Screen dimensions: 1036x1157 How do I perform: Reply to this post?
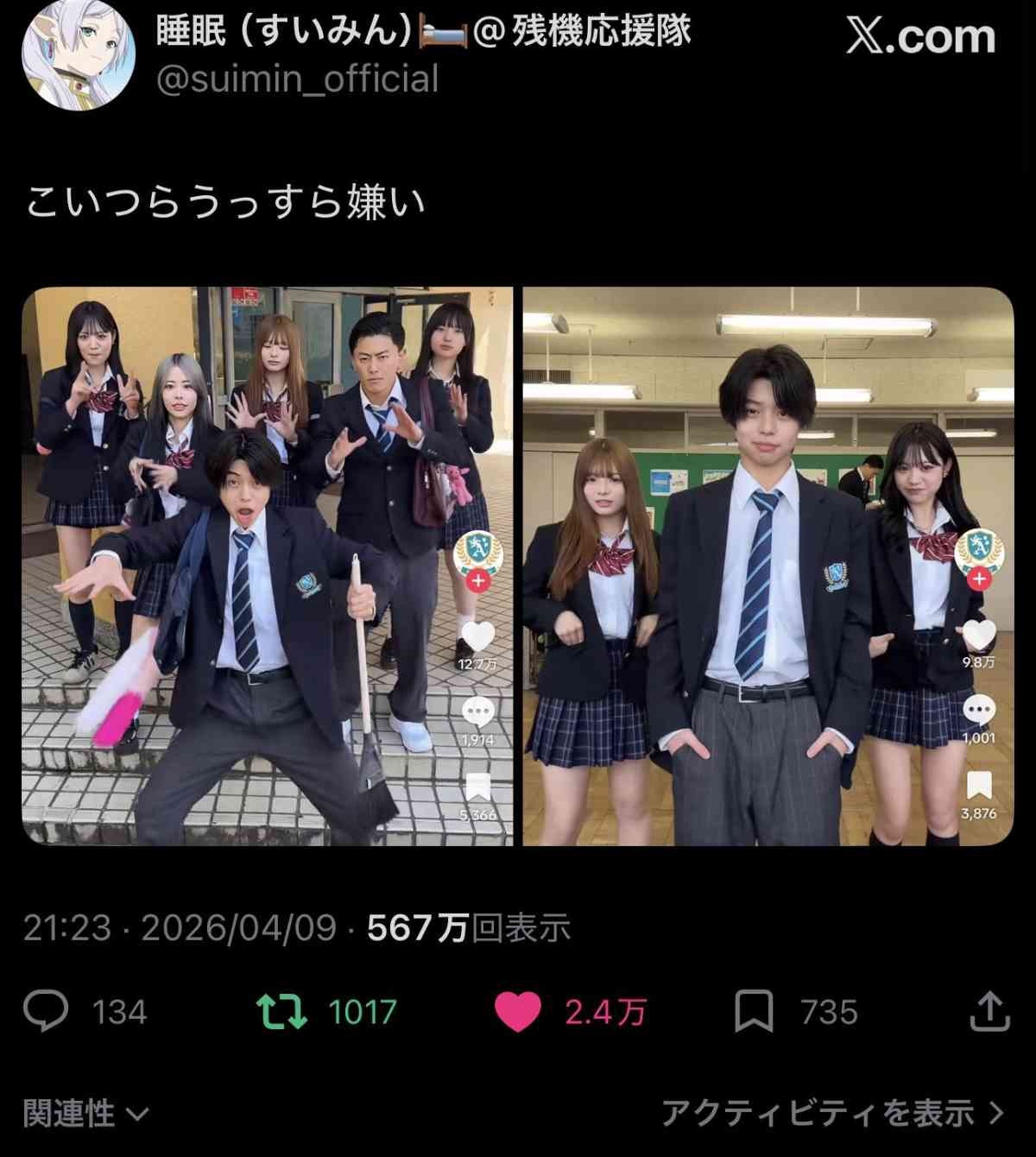click(x=46, y=1011)
